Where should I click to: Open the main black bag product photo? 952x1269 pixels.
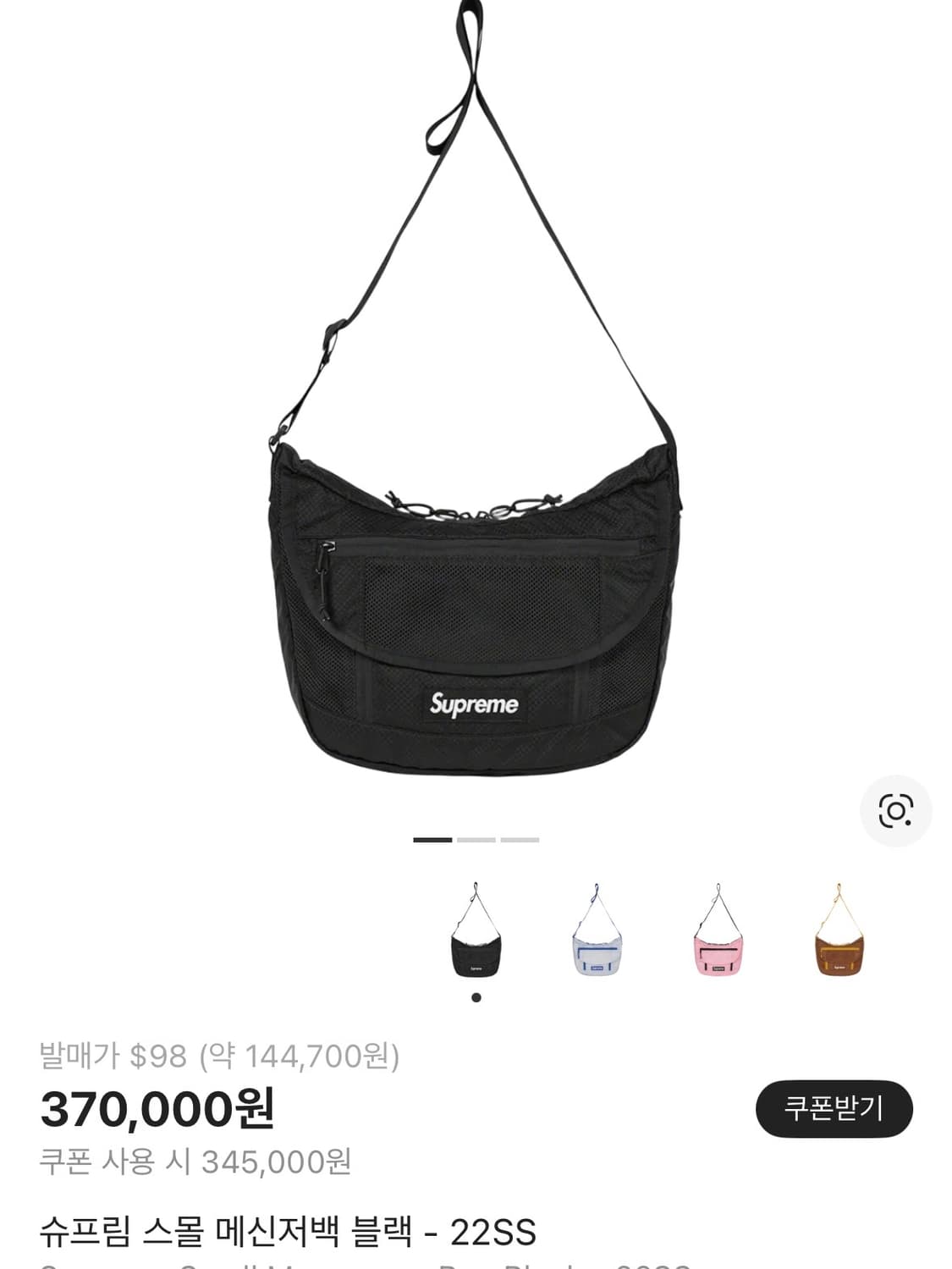click(x=474, y=593)
